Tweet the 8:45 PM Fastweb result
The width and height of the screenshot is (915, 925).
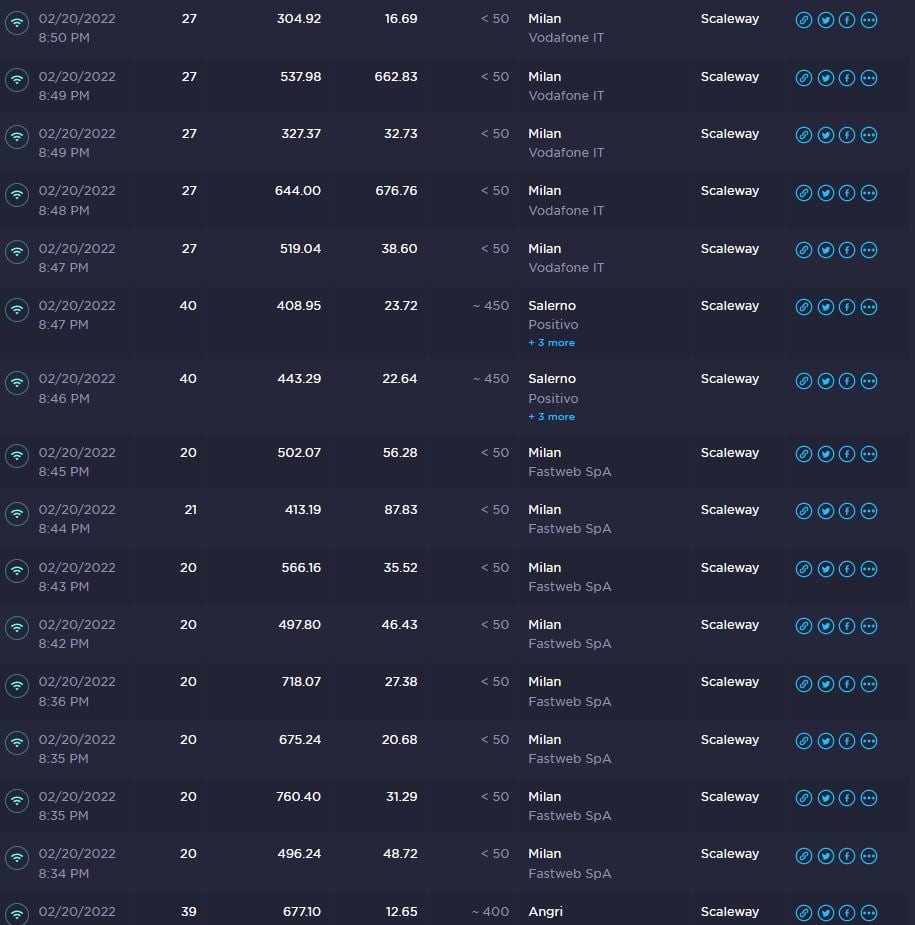pos(825,454)
